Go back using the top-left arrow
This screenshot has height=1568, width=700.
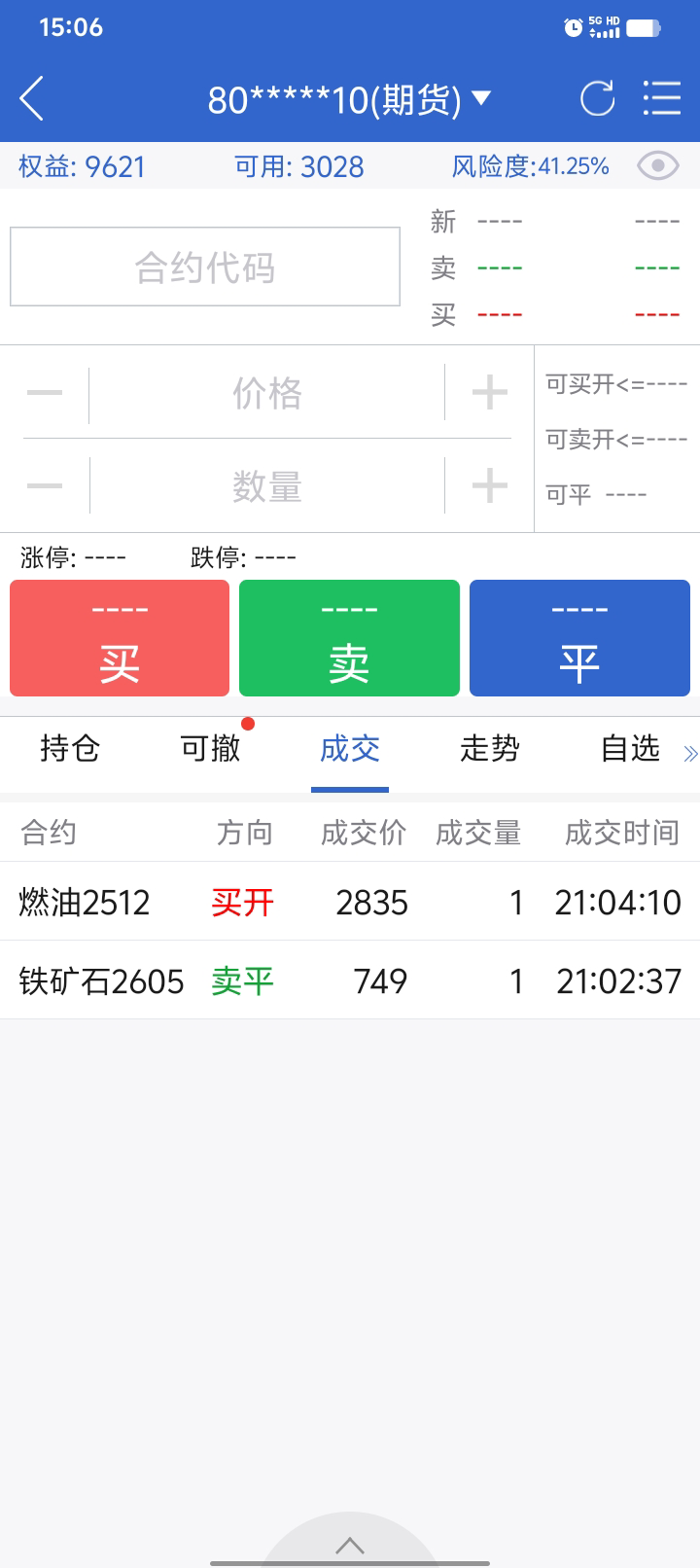click(32, 98)
